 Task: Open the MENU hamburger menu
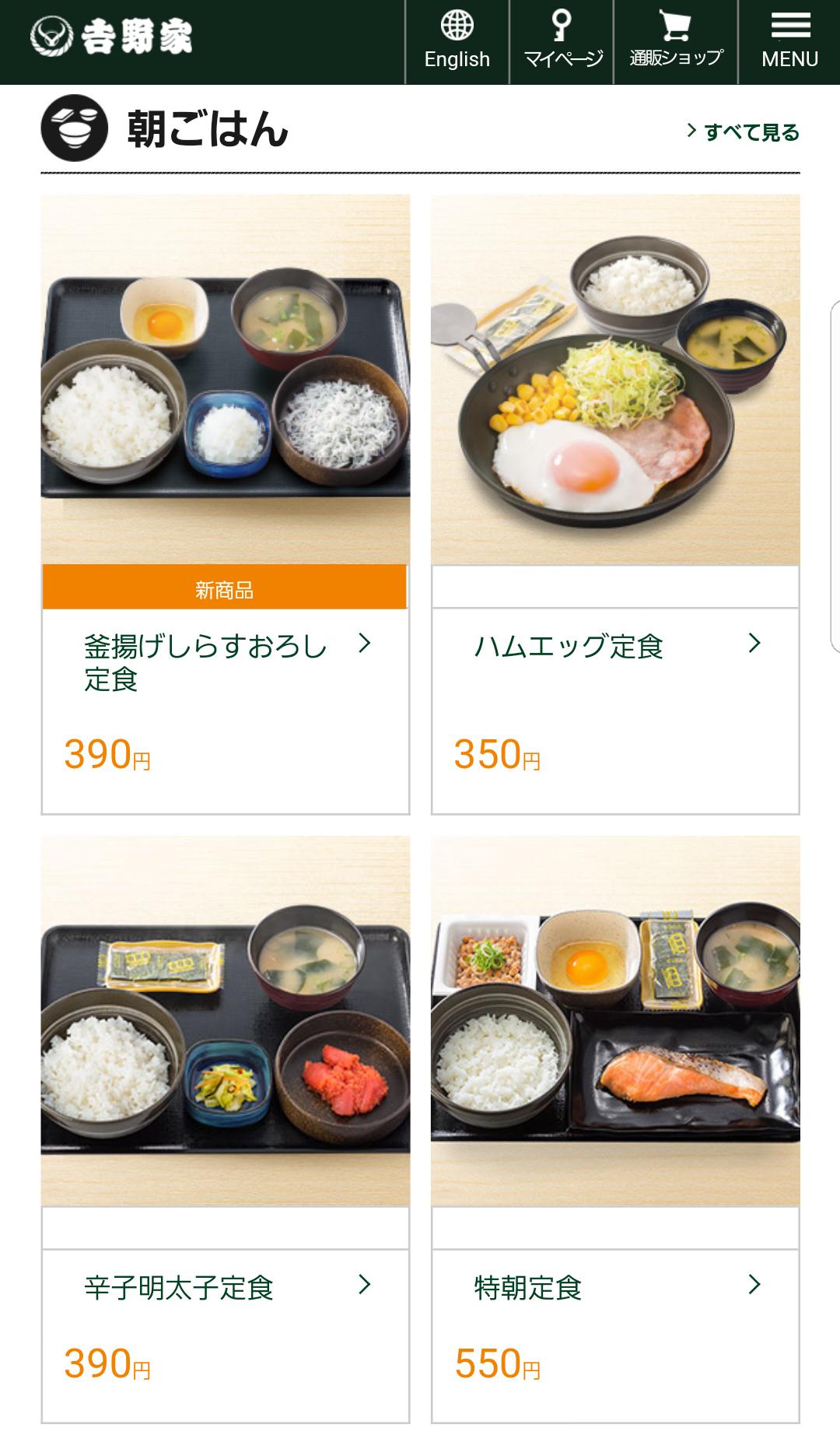(789, 41)
